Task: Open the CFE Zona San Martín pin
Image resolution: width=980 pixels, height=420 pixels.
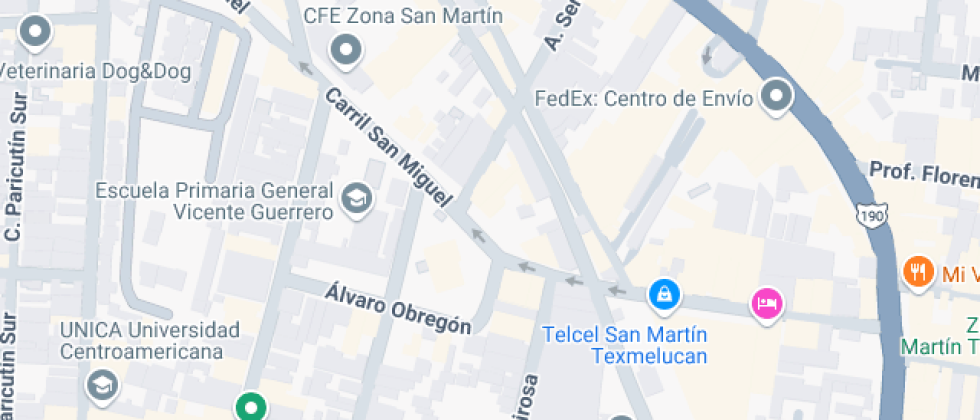Action: pos(347,48)
